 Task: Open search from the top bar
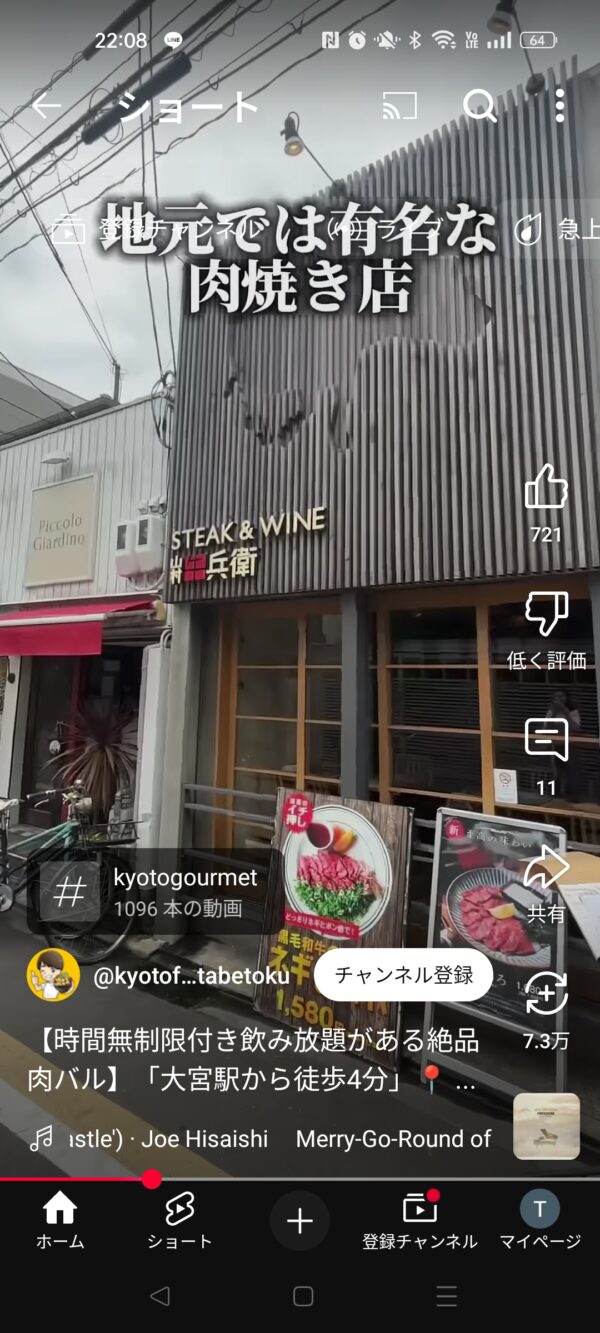pos(480,106)
